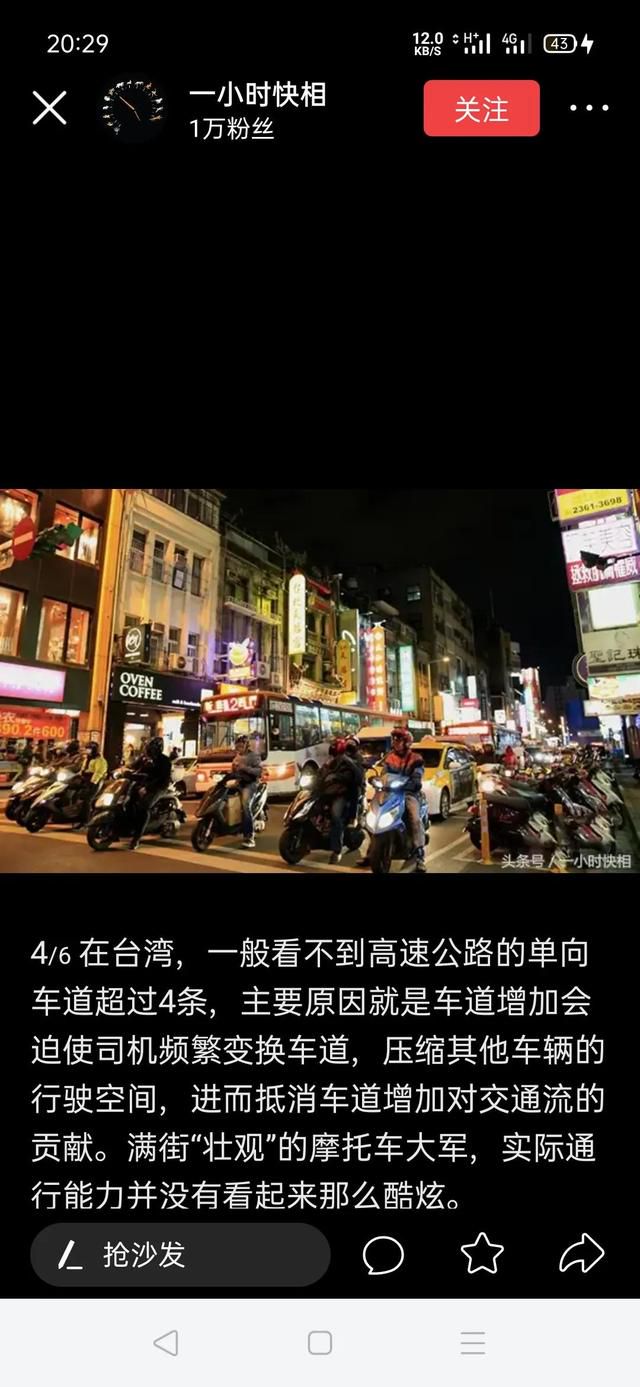Follow the author with 关注 button

(481, 108)
